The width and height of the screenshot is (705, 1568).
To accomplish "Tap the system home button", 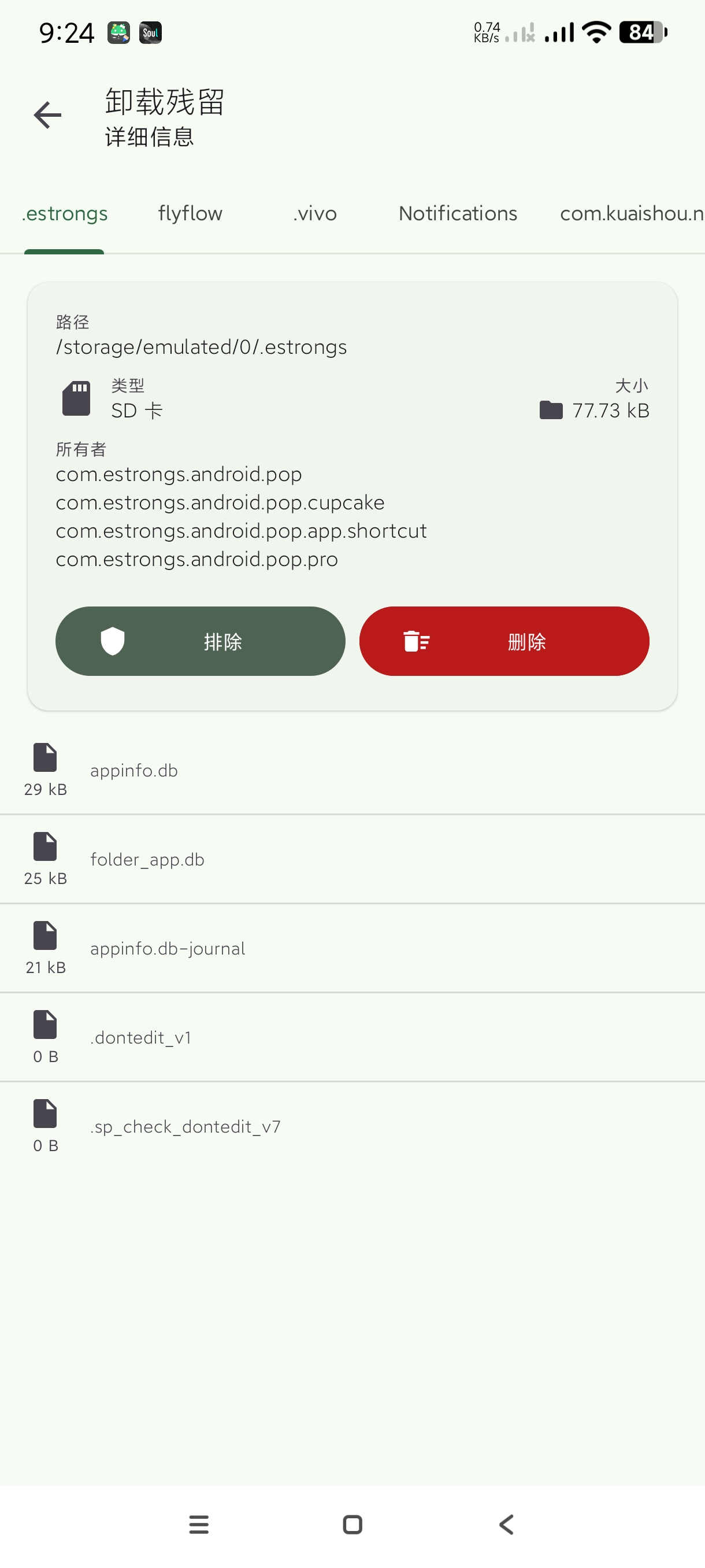I will [x=352, y=1525].
